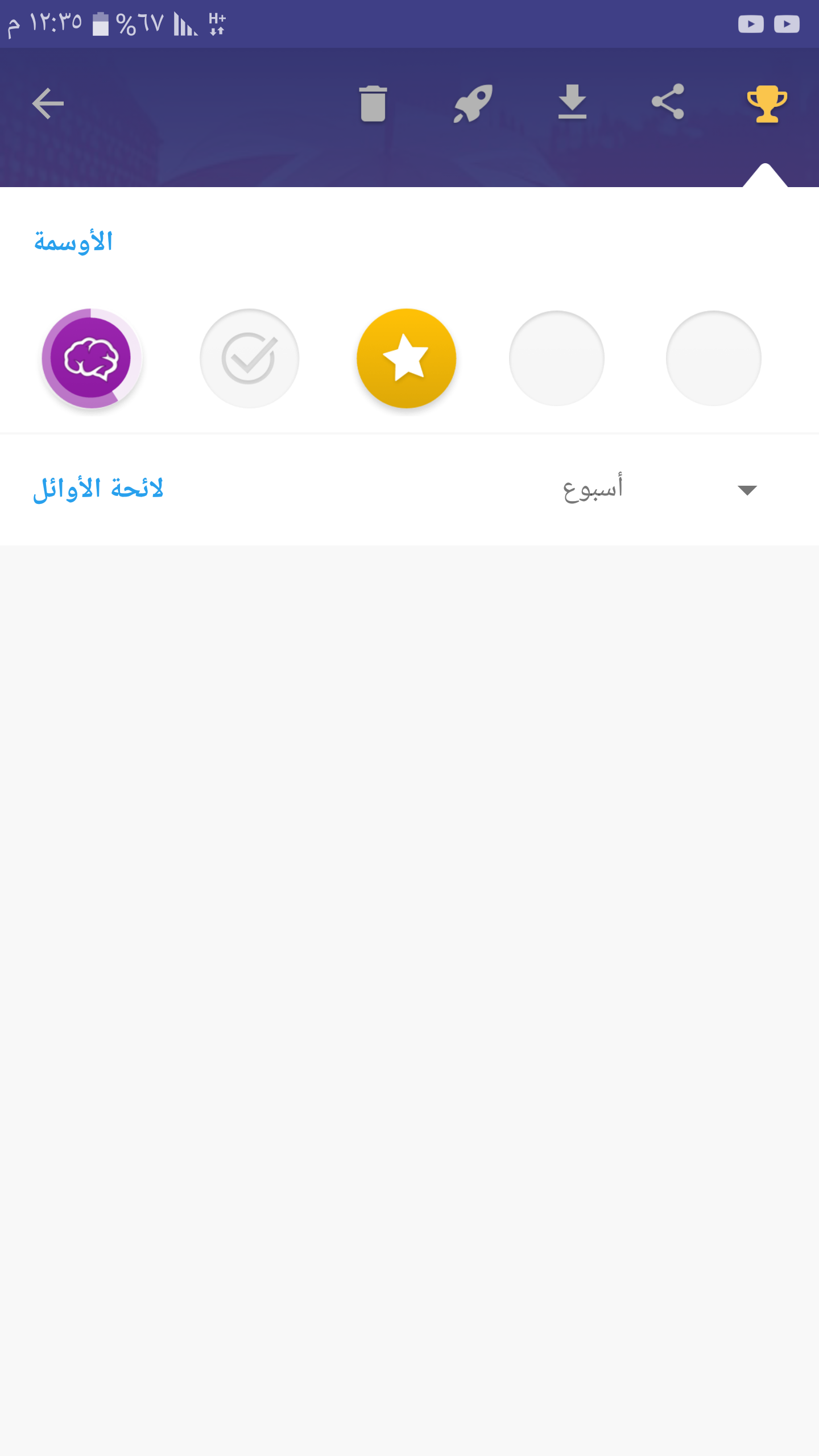The image size is (819, 1456).
Task: Open the grey checkmark badge
Action: click(249, 358)
